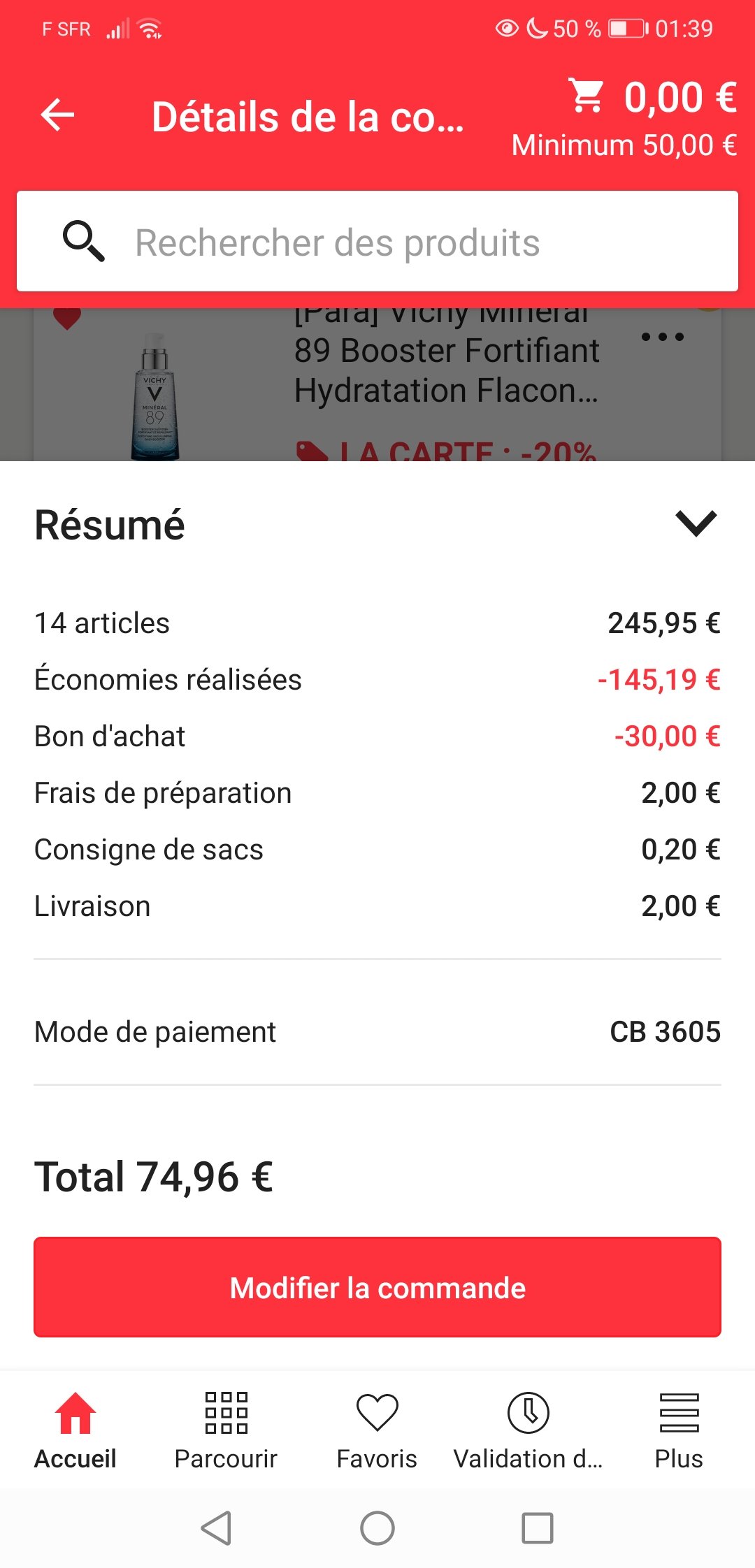755x1568 pixels.
Task: Tap Modifier la commande
Action: 377,1287
